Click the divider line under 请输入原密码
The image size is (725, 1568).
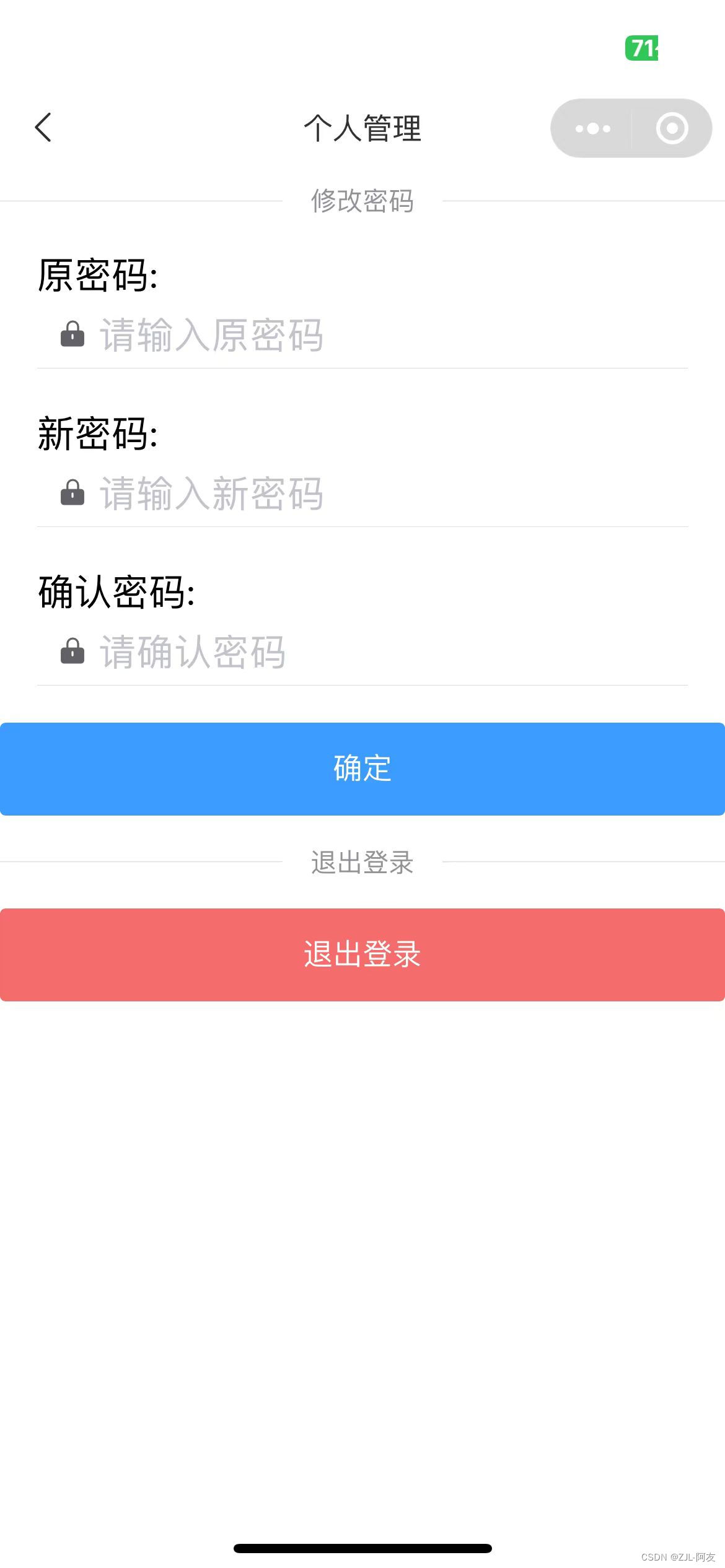tap(362, 368)
